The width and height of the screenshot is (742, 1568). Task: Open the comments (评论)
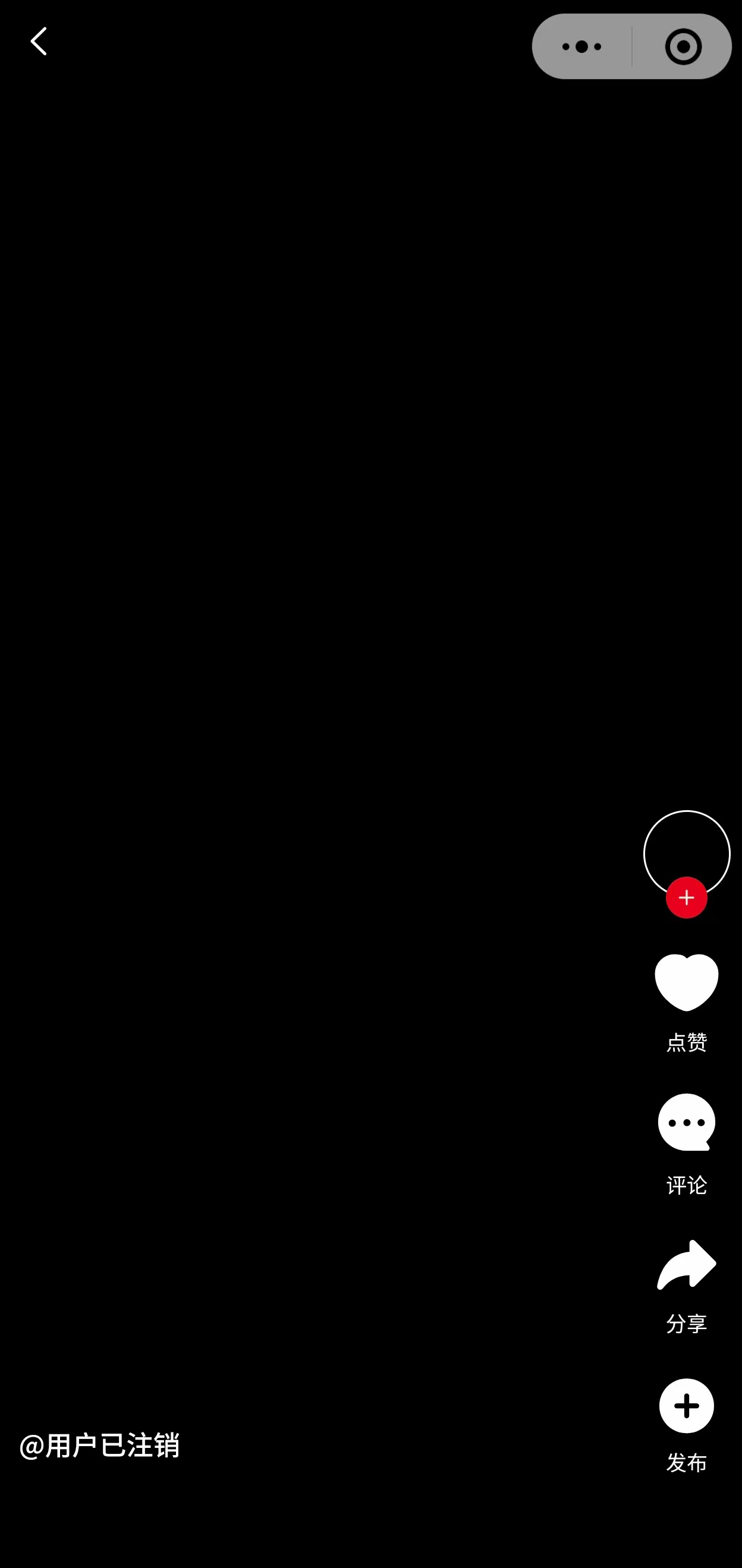[686, 1123]
